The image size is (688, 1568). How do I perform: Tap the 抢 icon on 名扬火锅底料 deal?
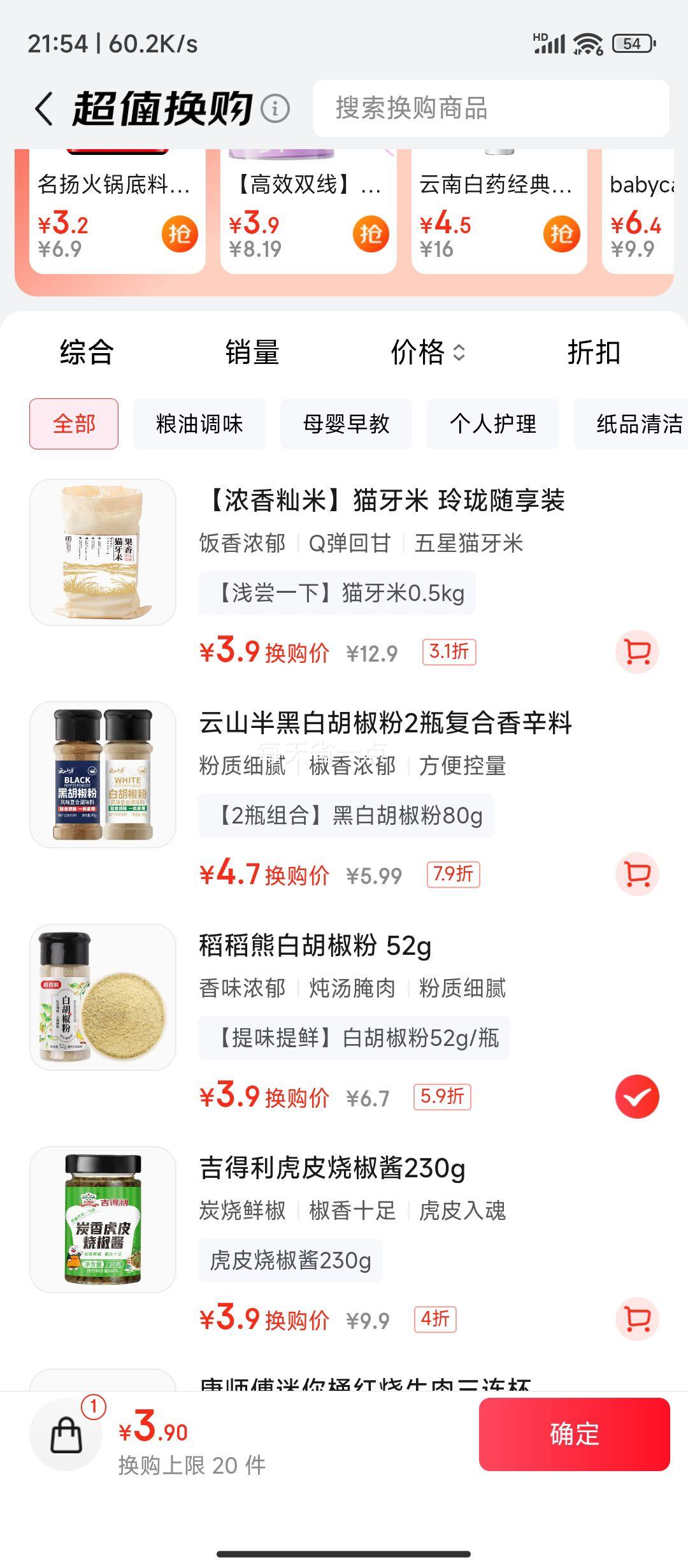point(180,233)
